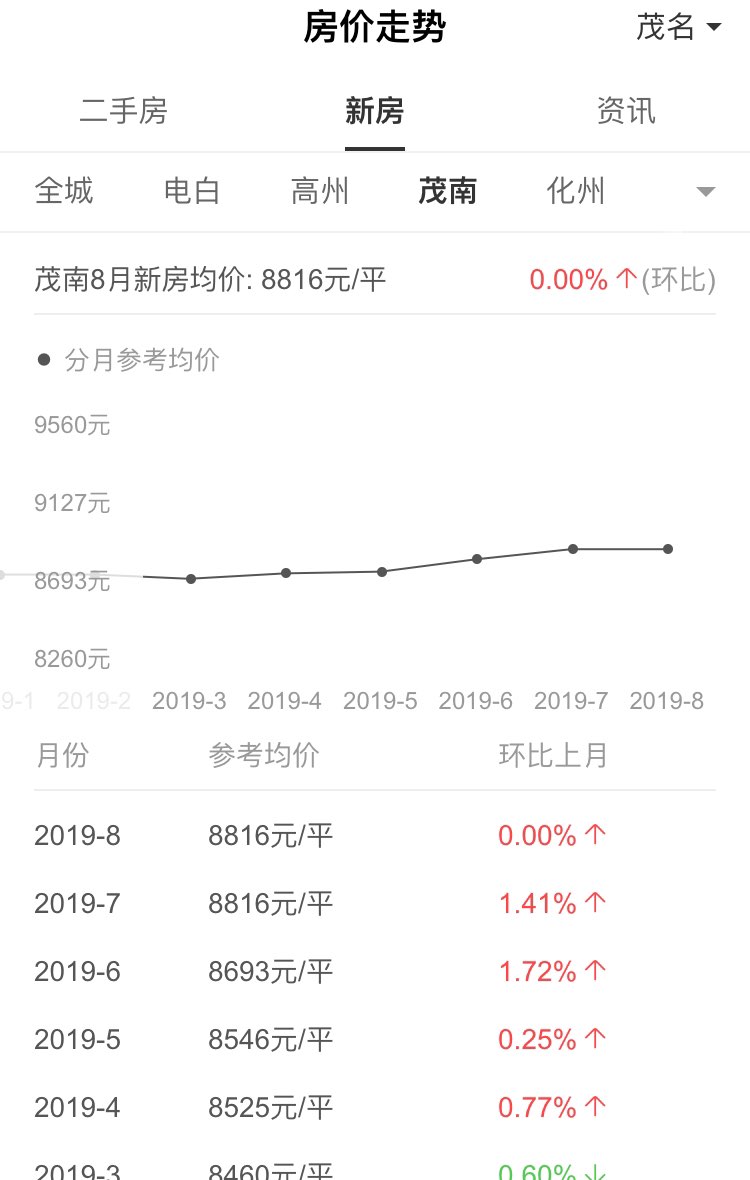The width and height of the screenshot is (750, 1180).
Task: Select the 新房 tab
Action: click(x=375, y=110)
